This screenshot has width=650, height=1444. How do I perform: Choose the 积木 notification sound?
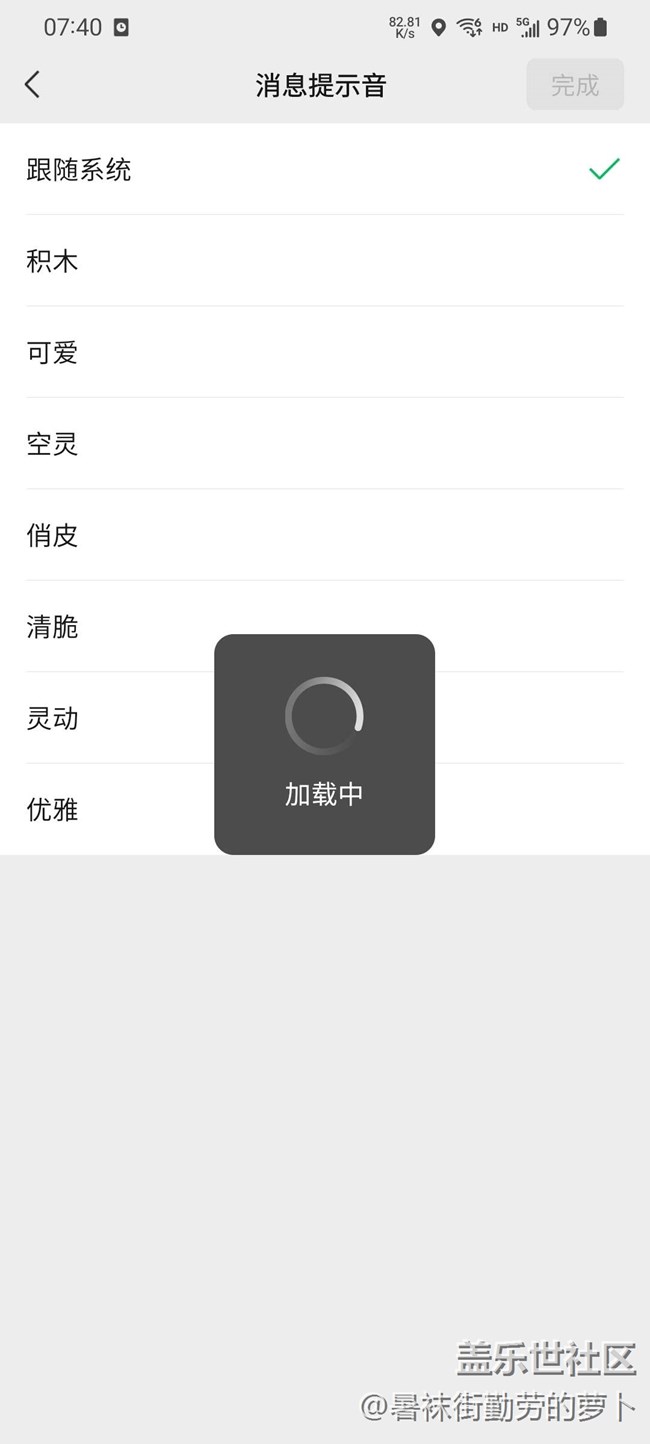[x=325, y=261]
